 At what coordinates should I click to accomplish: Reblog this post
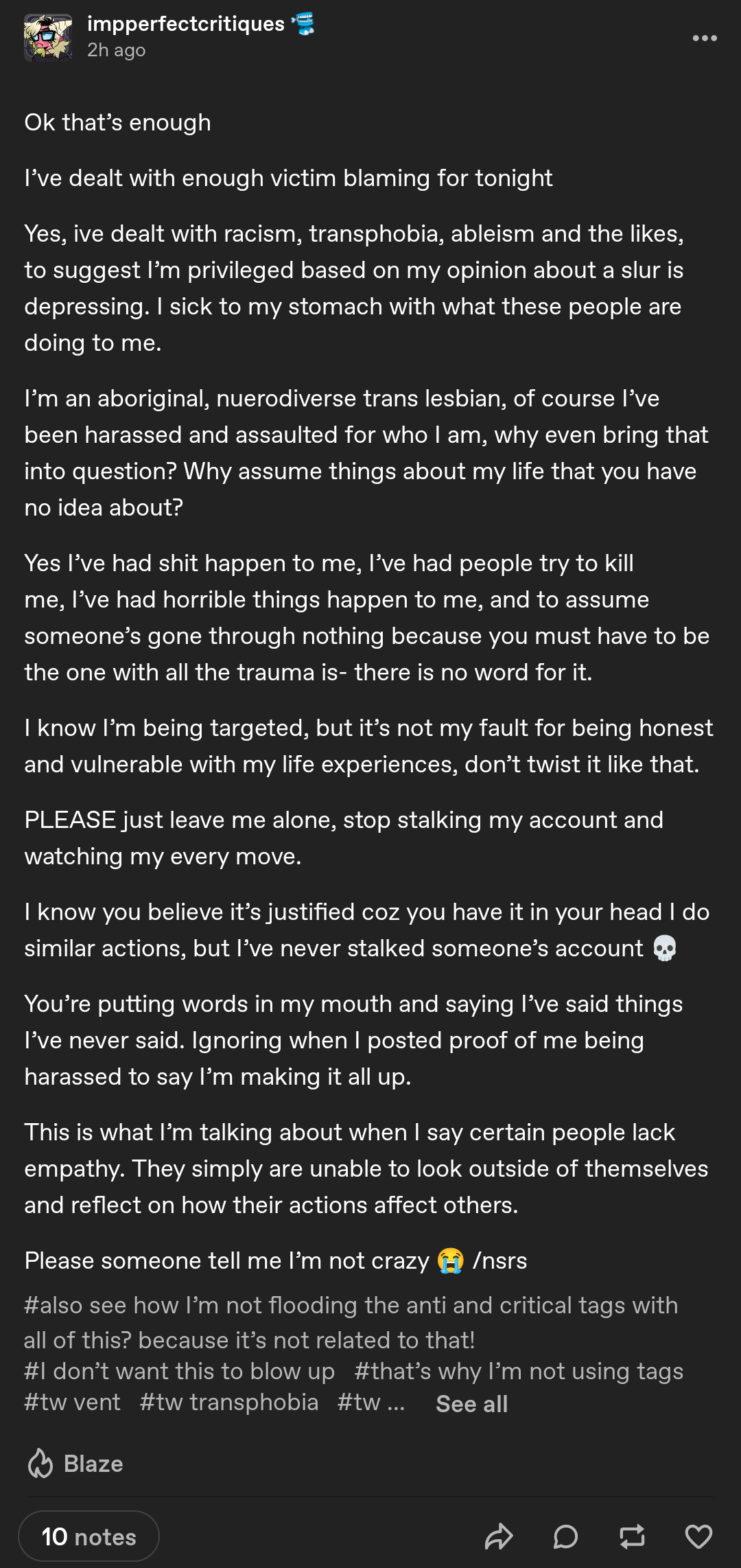click(x=632, y=1536)
